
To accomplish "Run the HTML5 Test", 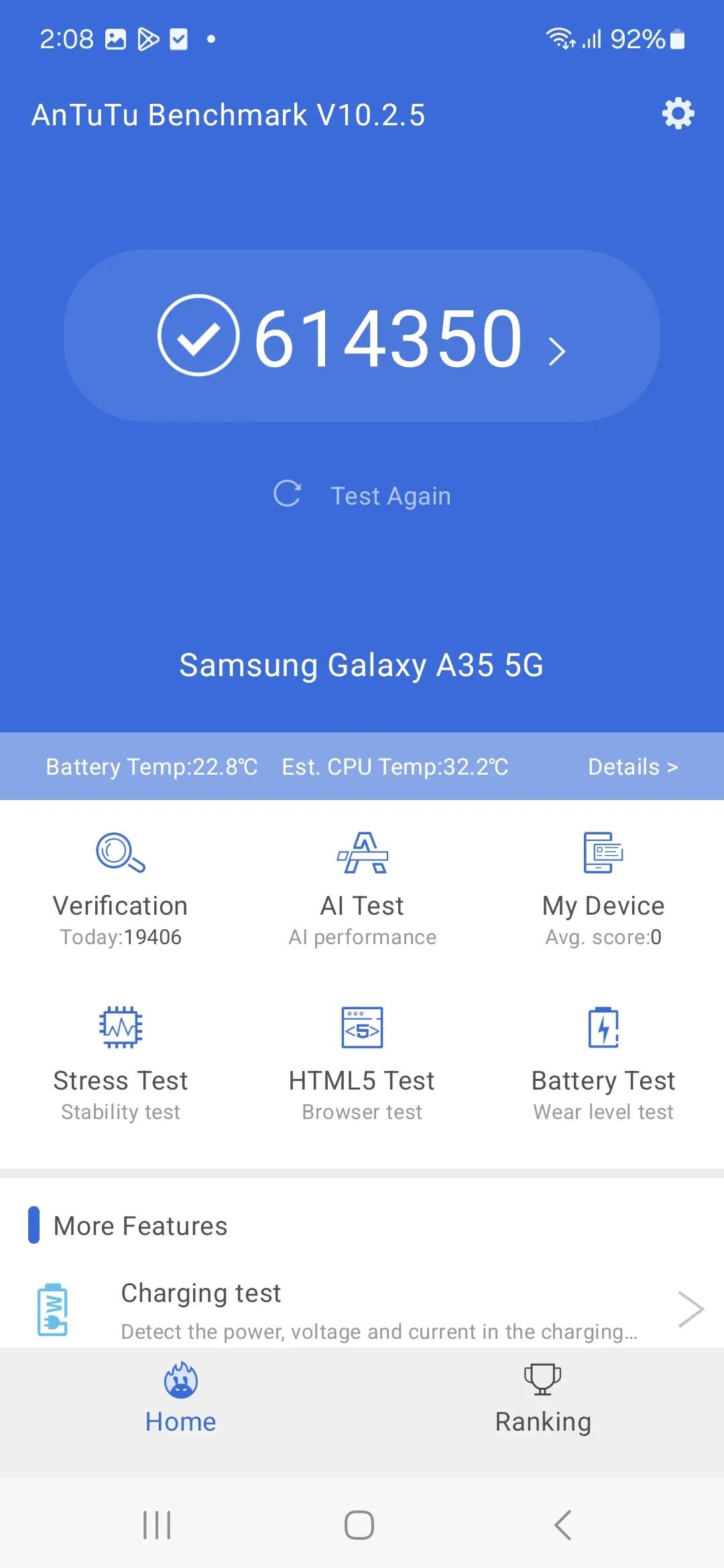I will point(362,1063).
